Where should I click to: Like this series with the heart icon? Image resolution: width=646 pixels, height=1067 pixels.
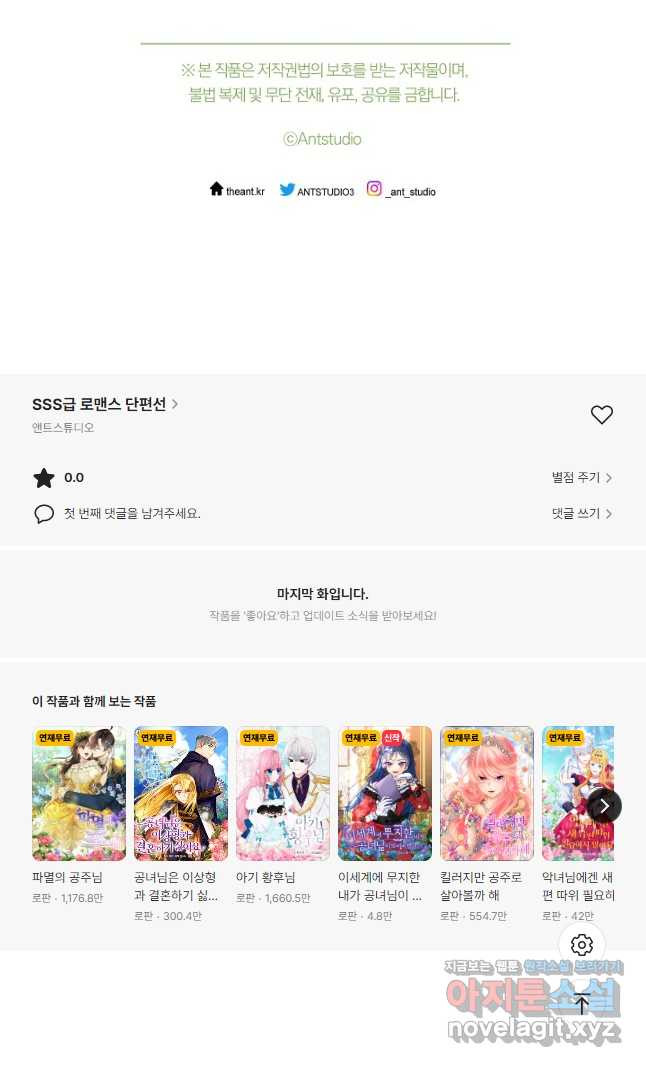point(601,415)
